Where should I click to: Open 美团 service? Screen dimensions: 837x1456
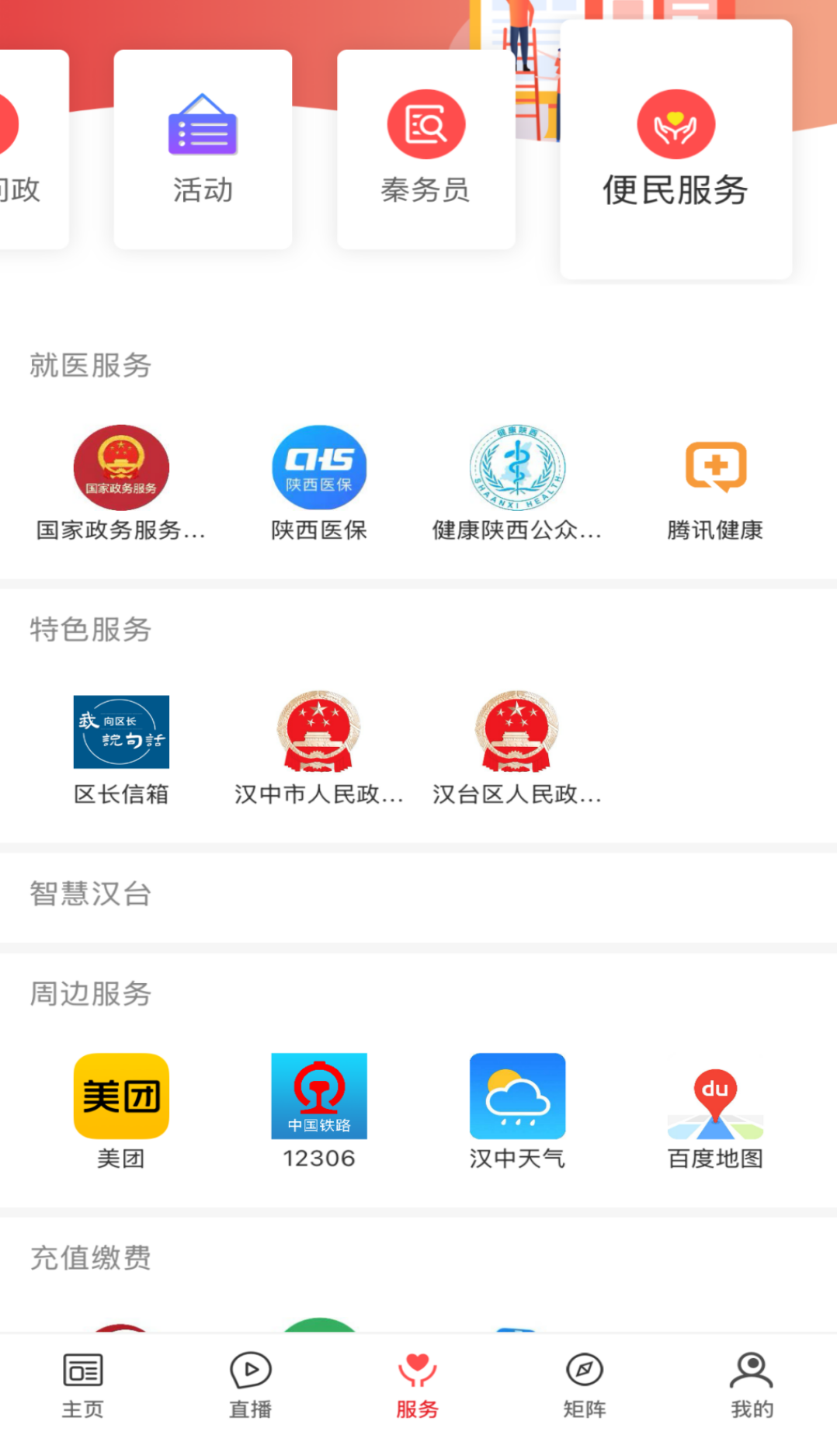(121, 1110)
